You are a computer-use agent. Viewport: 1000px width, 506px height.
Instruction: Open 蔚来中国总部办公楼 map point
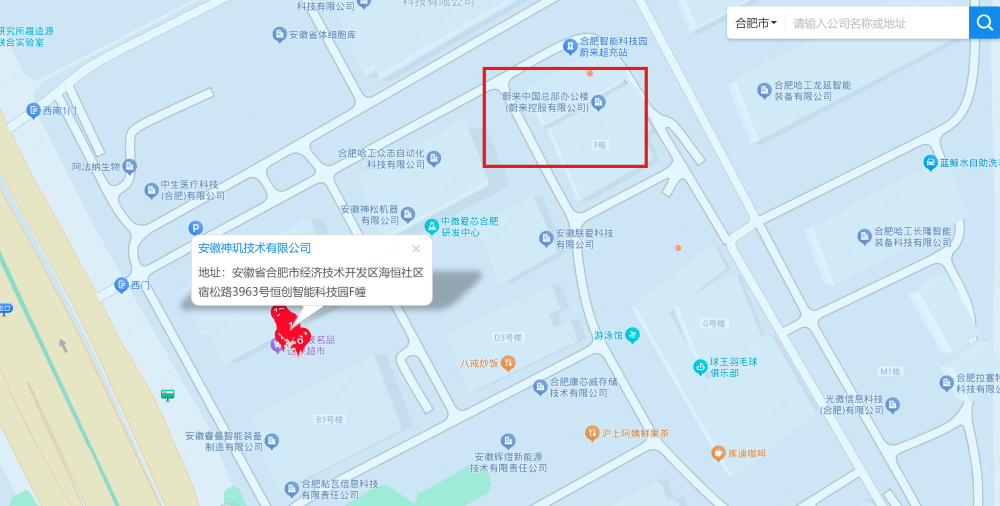tap(599, 102)
